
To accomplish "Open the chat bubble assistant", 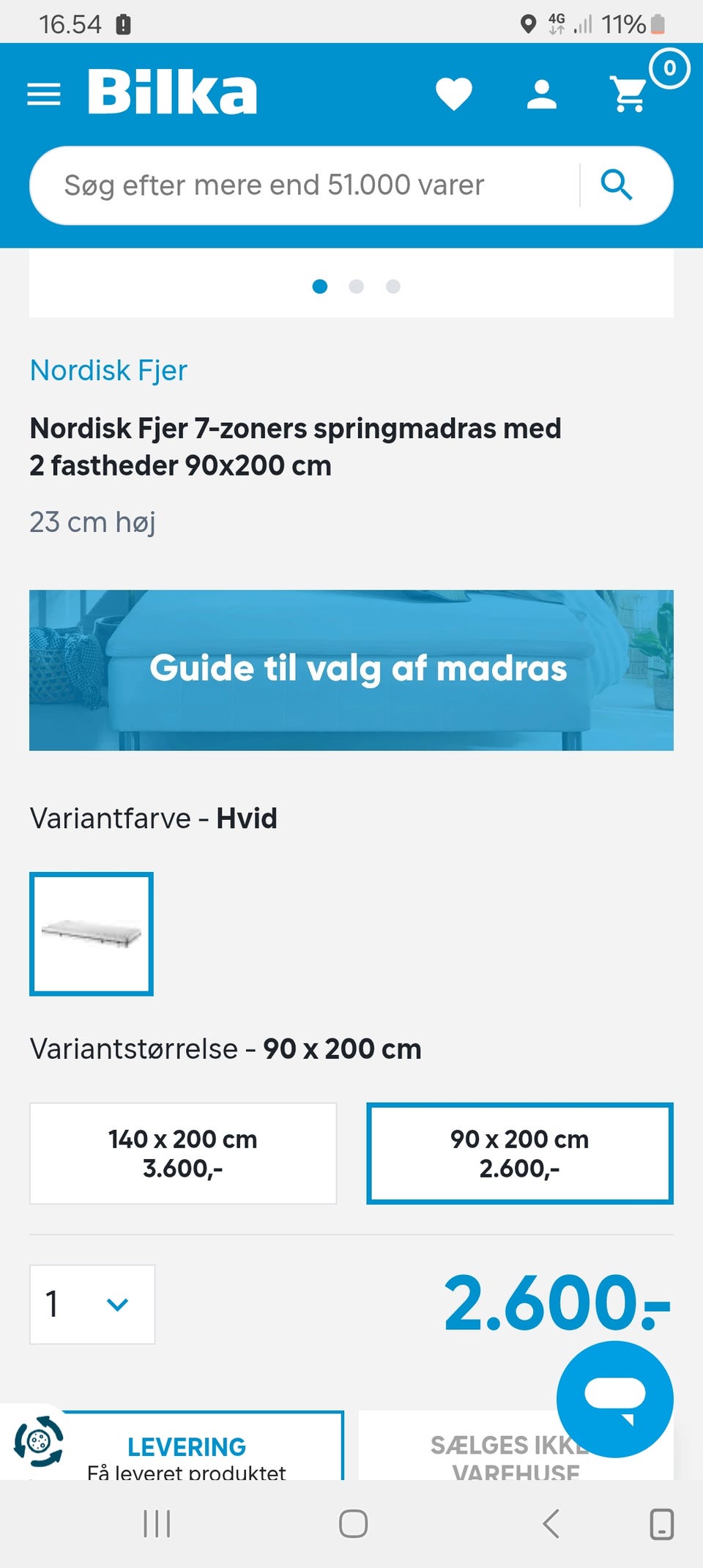I will (x=615, y=1399).
